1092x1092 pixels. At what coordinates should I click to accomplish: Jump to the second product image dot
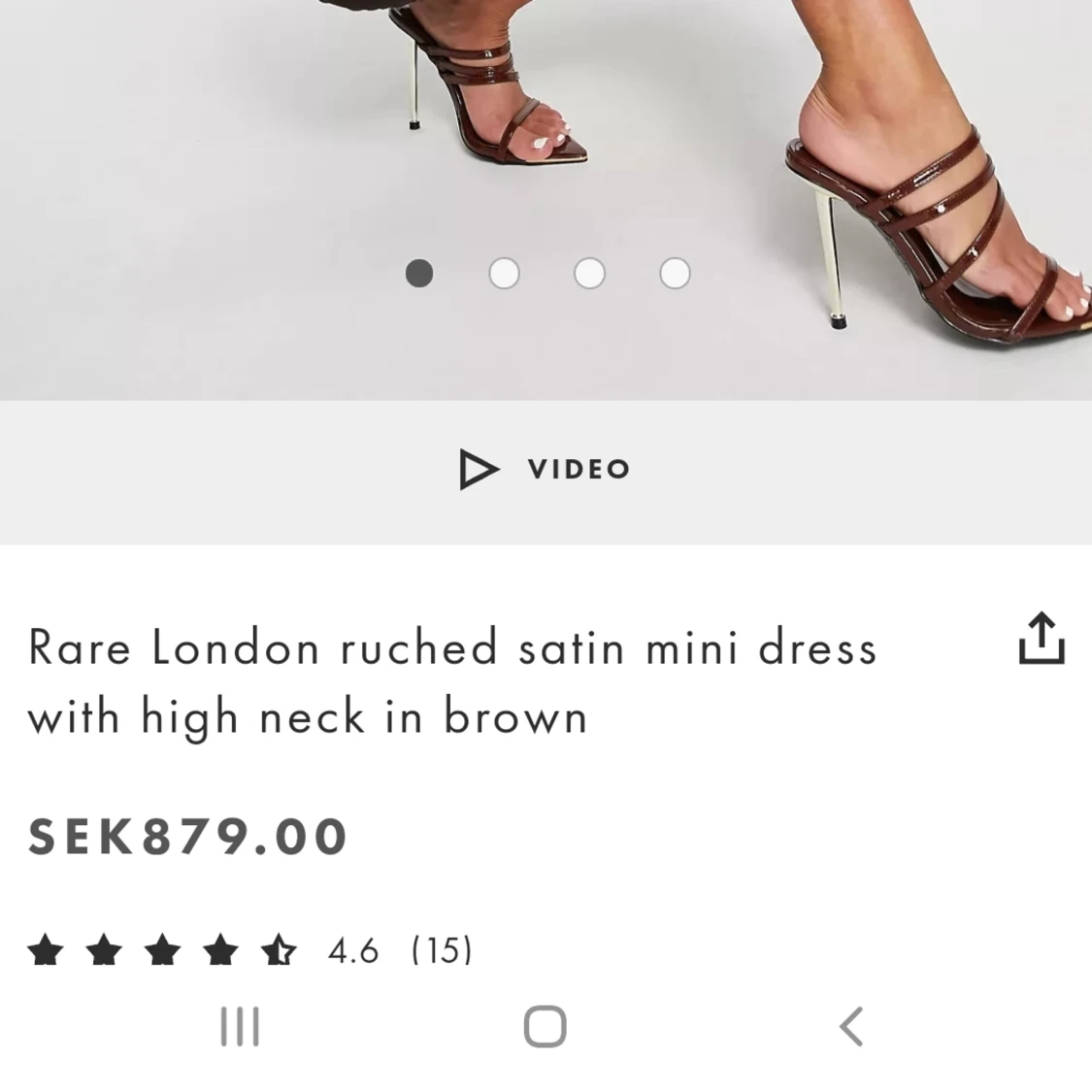coord(504,274)
